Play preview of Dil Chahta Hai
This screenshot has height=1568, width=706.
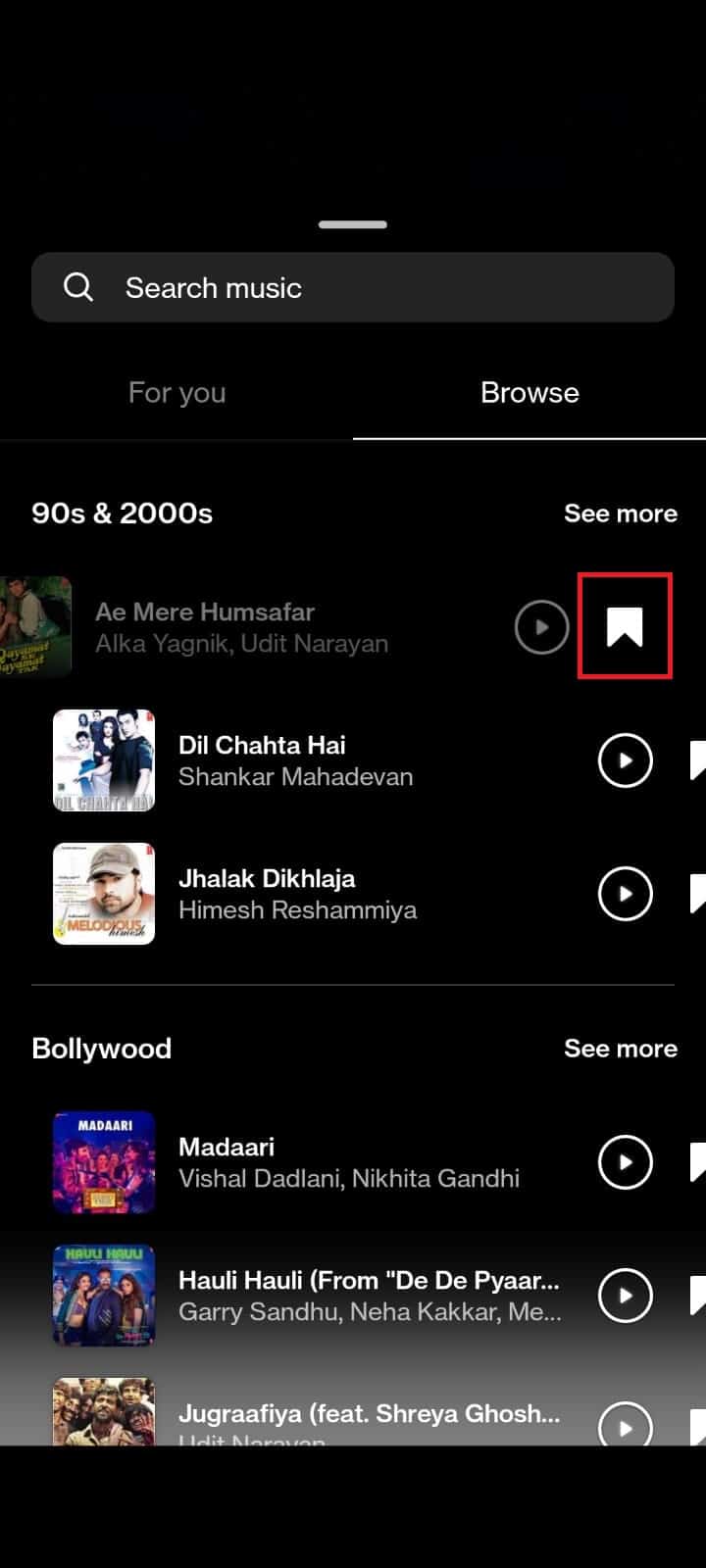(x=625, y=760)
